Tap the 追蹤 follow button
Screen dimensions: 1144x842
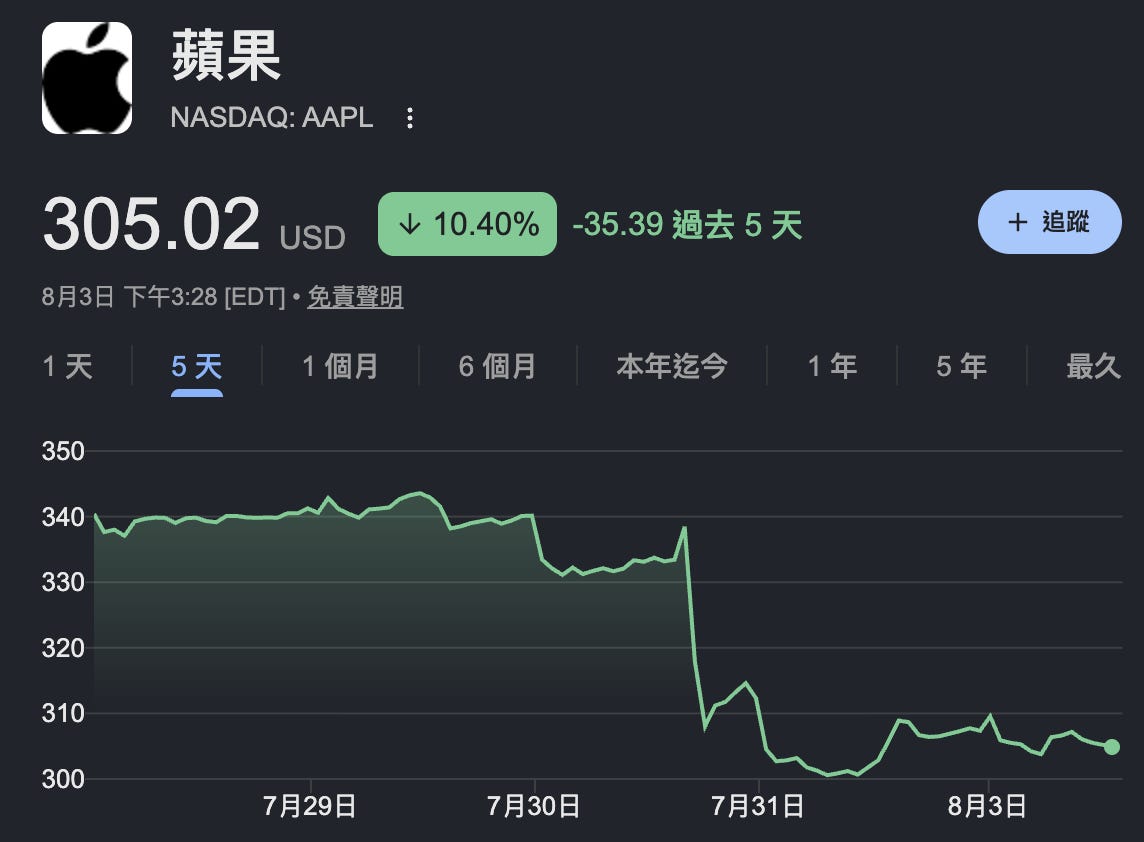(x=1049, y=222)
